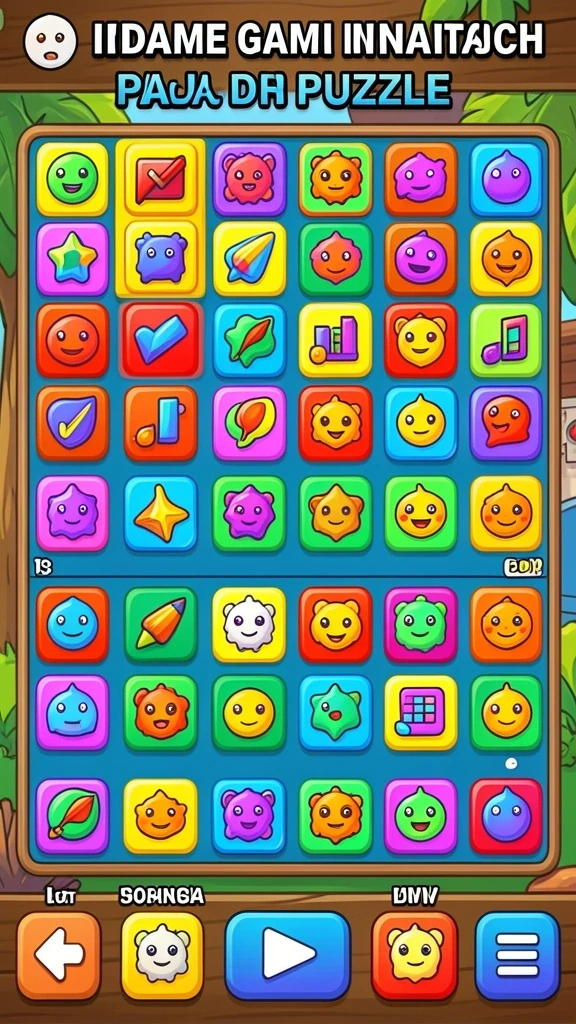
Task: Select the music note tile on green
Action: tap(505, 340)
